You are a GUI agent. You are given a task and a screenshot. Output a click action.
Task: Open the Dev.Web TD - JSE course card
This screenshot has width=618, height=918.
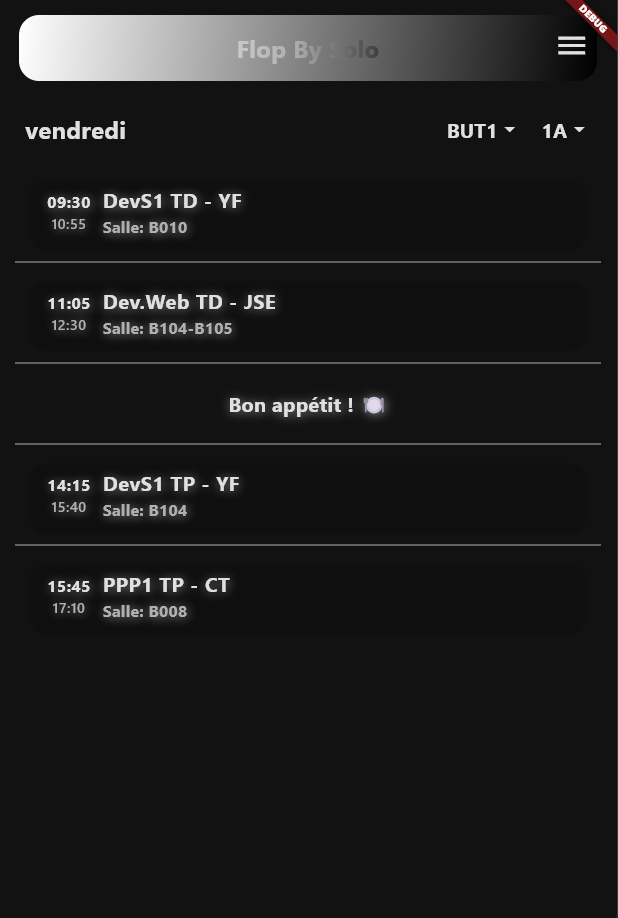tap(308, 315)
